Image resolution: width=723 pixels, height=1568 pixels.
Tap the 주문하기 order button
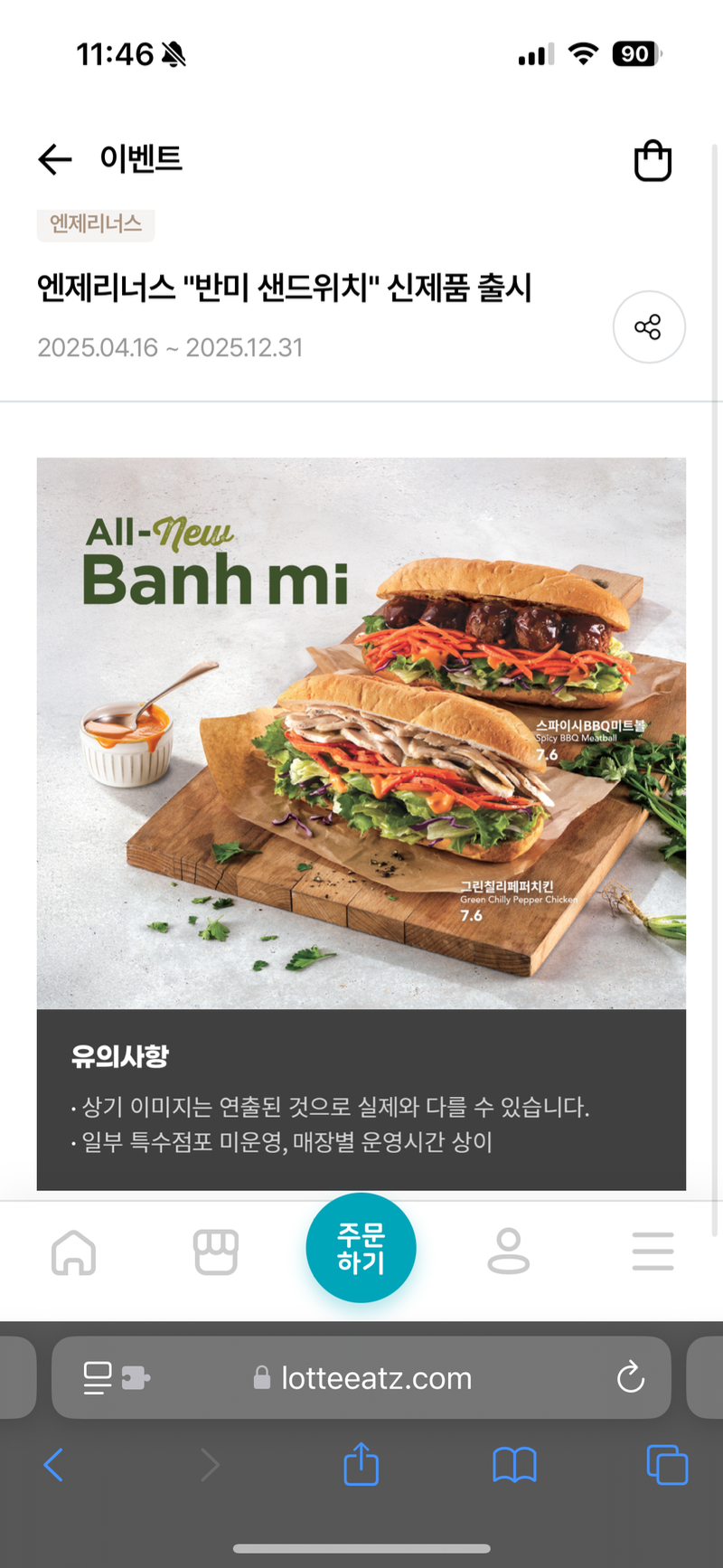click(361, 1248)
